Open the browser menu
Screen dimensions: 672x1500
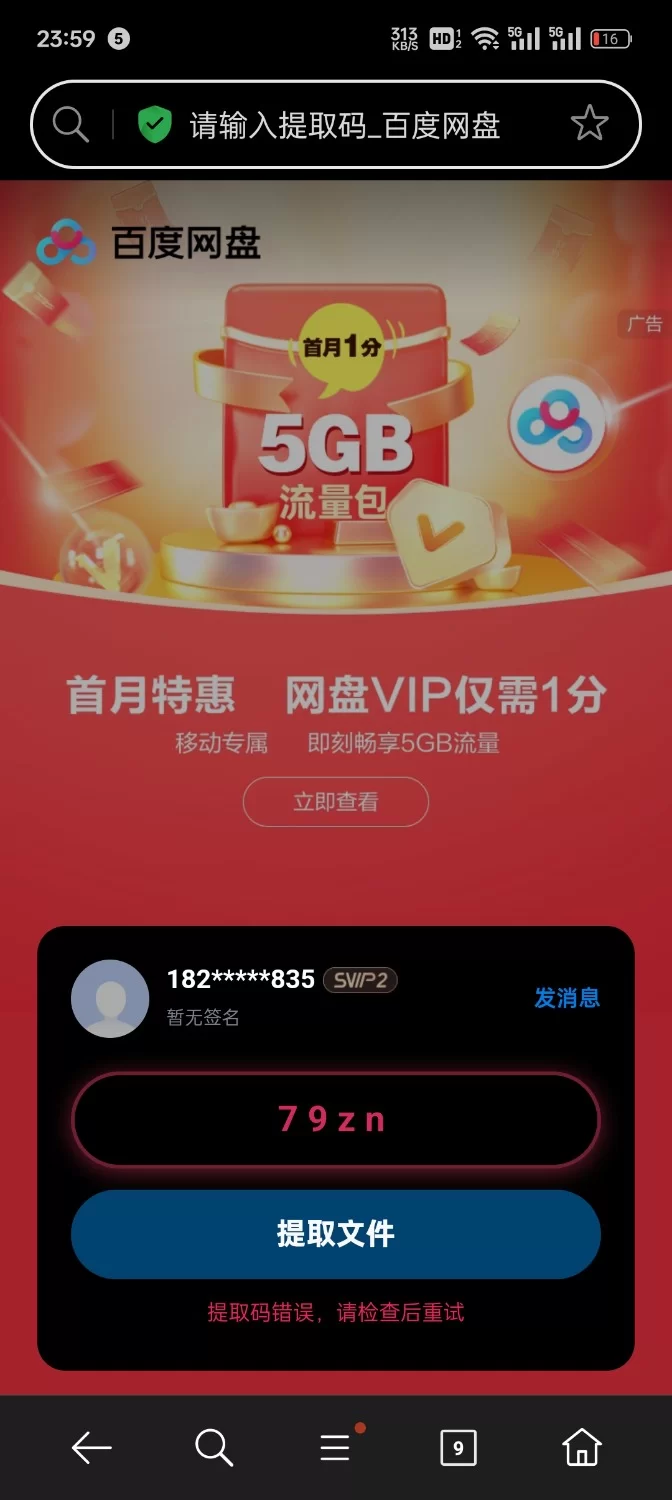[x=335, y=1447]
